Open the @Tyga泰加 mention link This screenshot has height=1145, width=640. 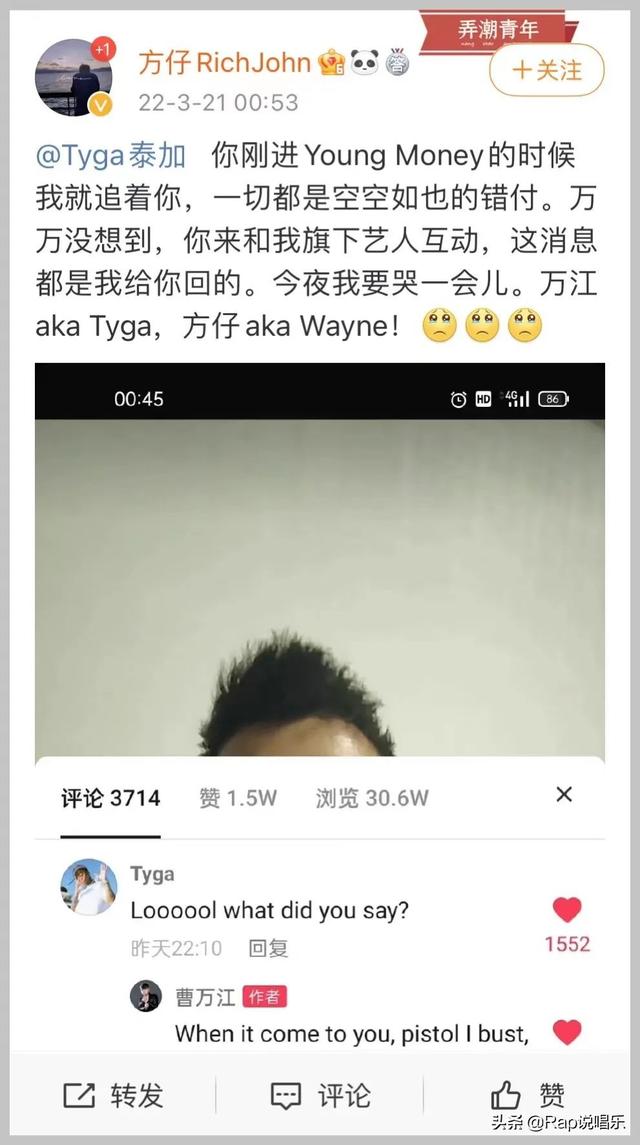[x=110, y=156]
